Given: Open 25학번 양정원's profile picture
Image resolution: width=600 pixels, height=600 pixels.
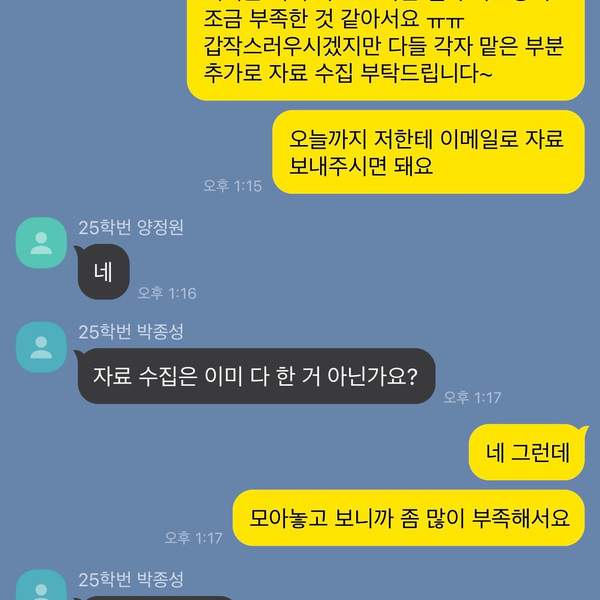Looking at the screenshot, I should coord(41,243).
